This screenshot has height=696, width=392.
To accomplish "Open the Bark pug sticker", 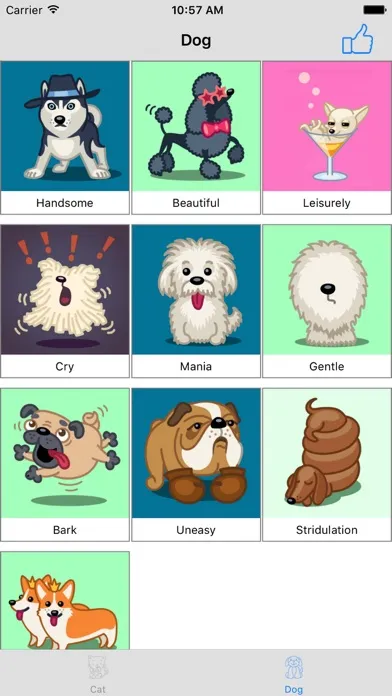I will click(x=65, y=465).
